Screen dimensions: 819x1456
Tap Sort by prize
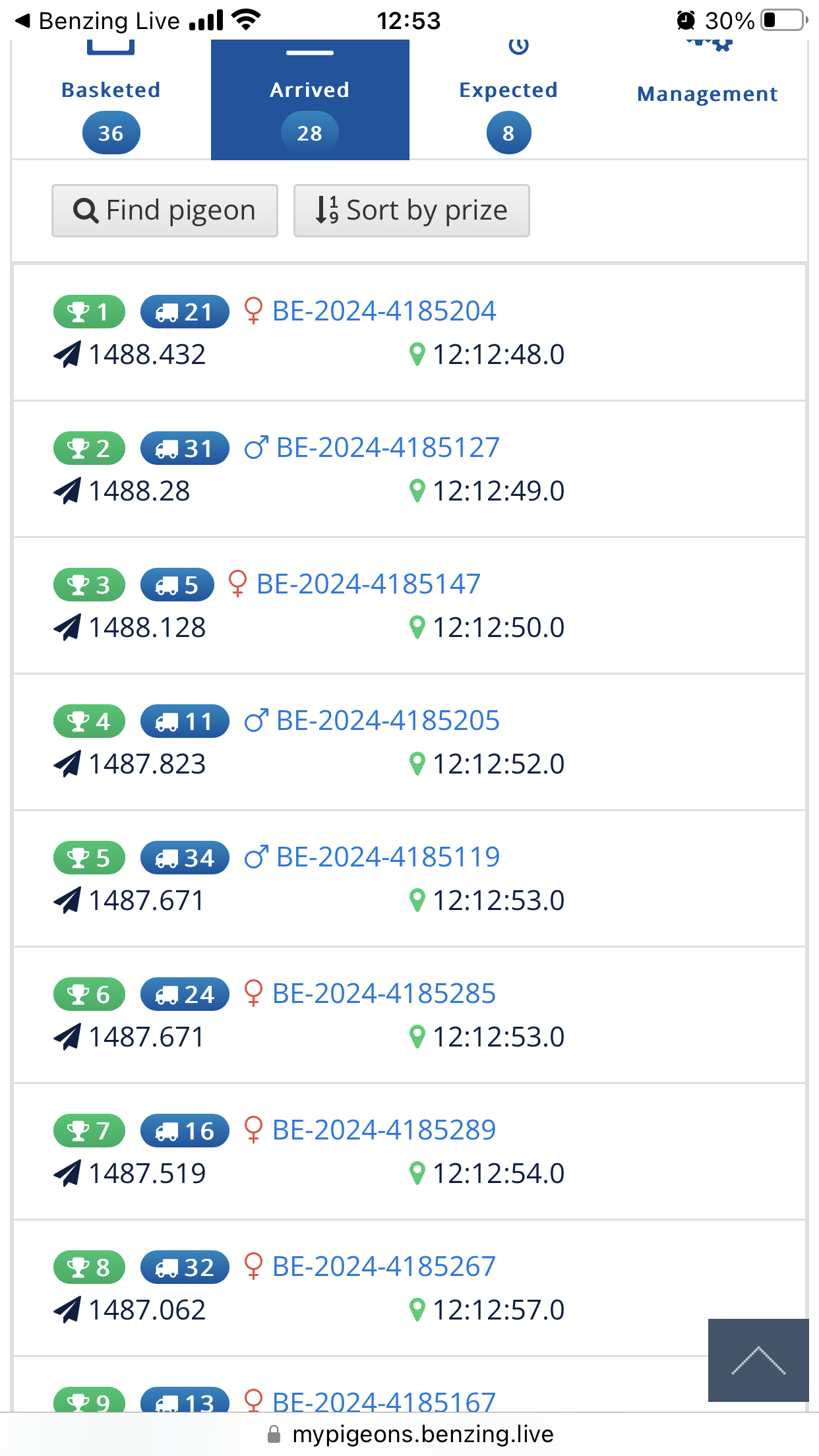click(411, 210)
